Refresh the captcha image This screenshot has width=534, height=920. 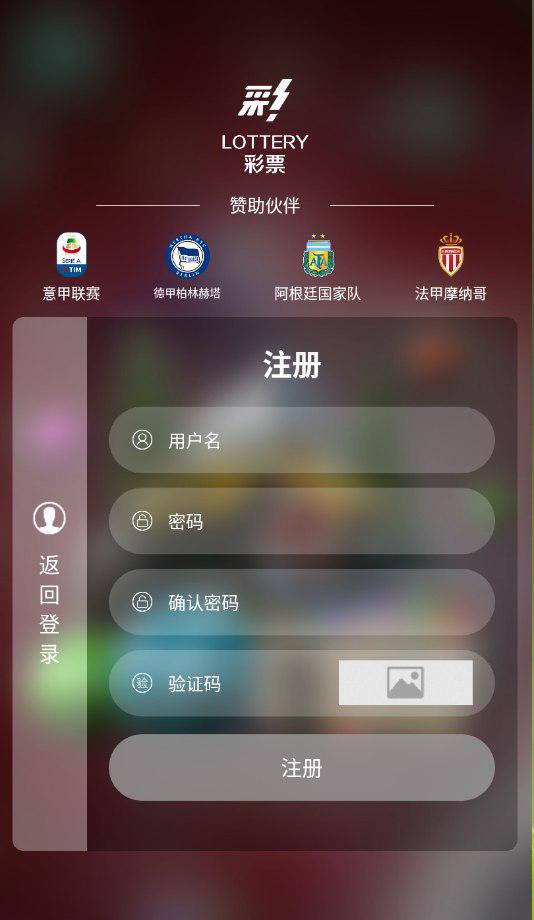point(405,682)
